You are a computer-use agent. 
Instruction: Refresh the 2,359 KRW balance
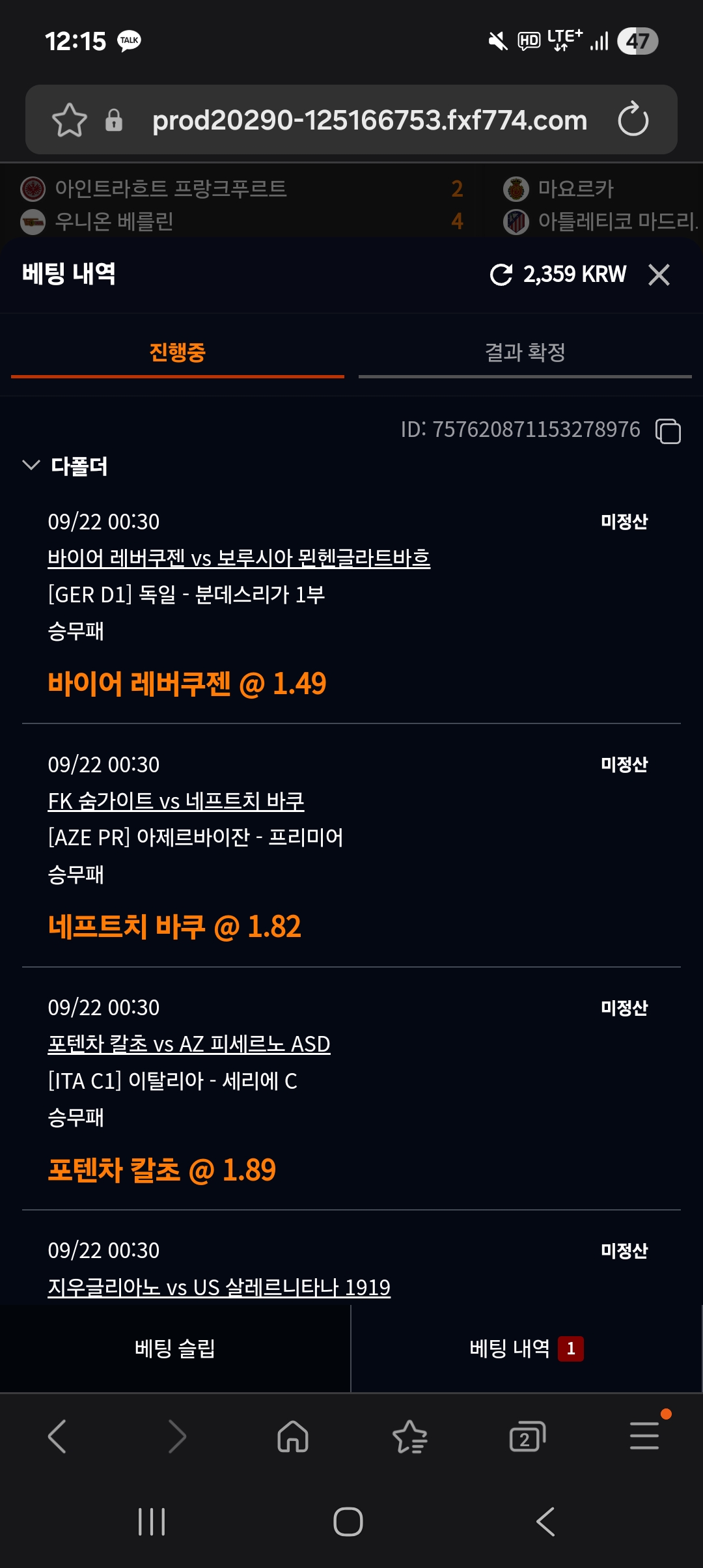click(x=501, y=274)
